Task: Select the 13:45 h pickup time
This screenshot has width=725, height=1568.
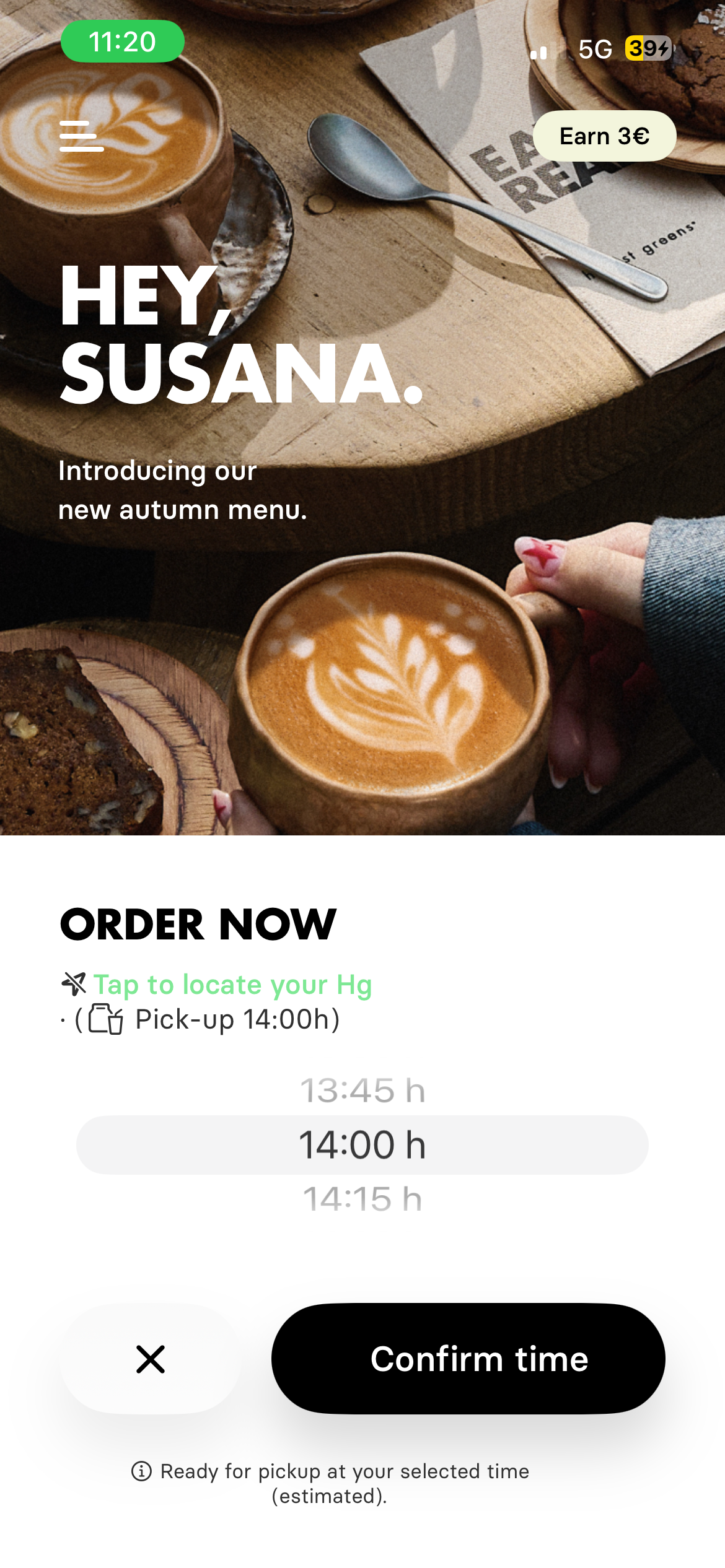Action: [362, 1091]
